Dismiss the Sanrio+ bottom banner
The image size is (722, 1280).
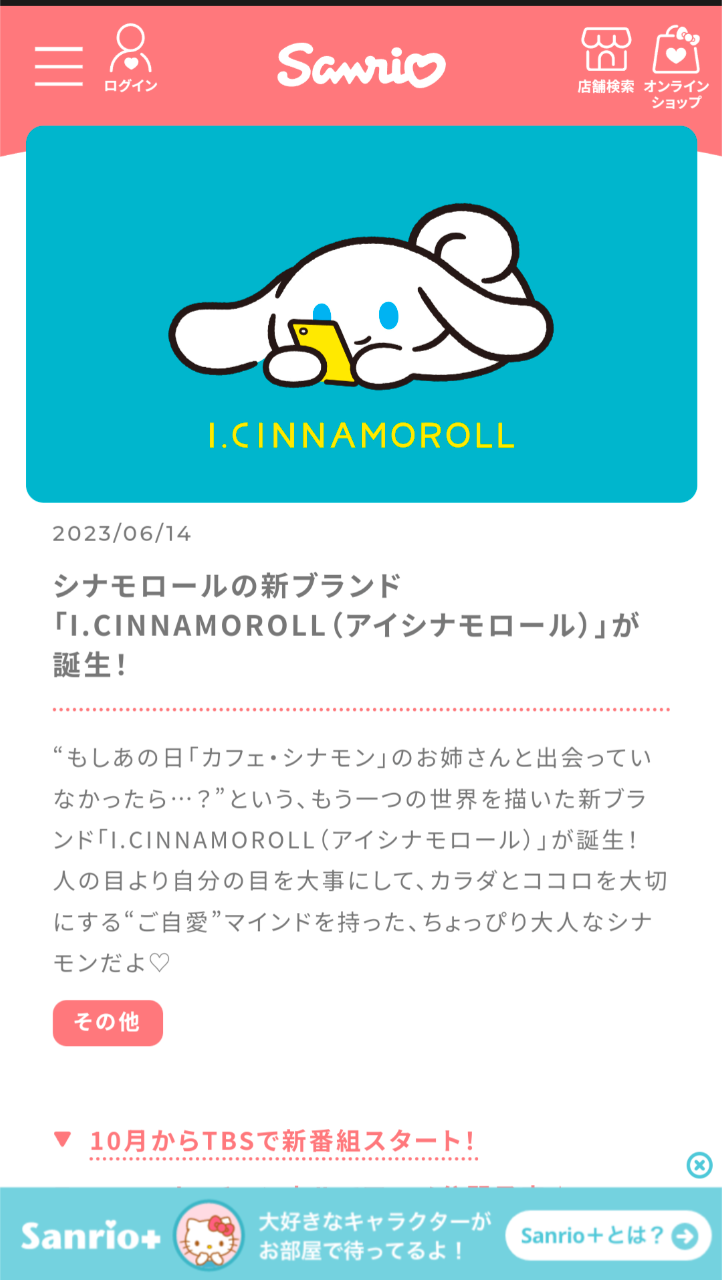[699, 1165]
